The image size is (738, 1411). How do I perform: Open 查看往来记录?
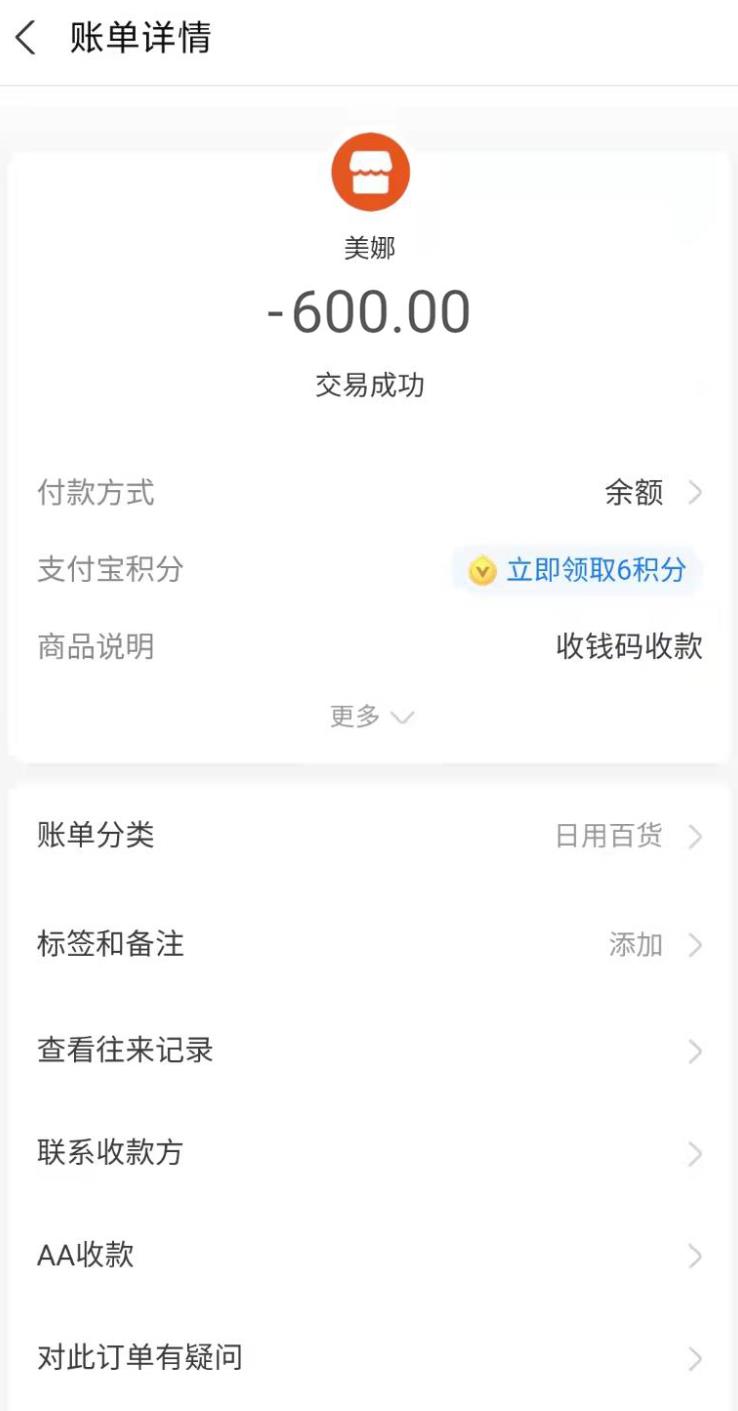(369, 1051)
